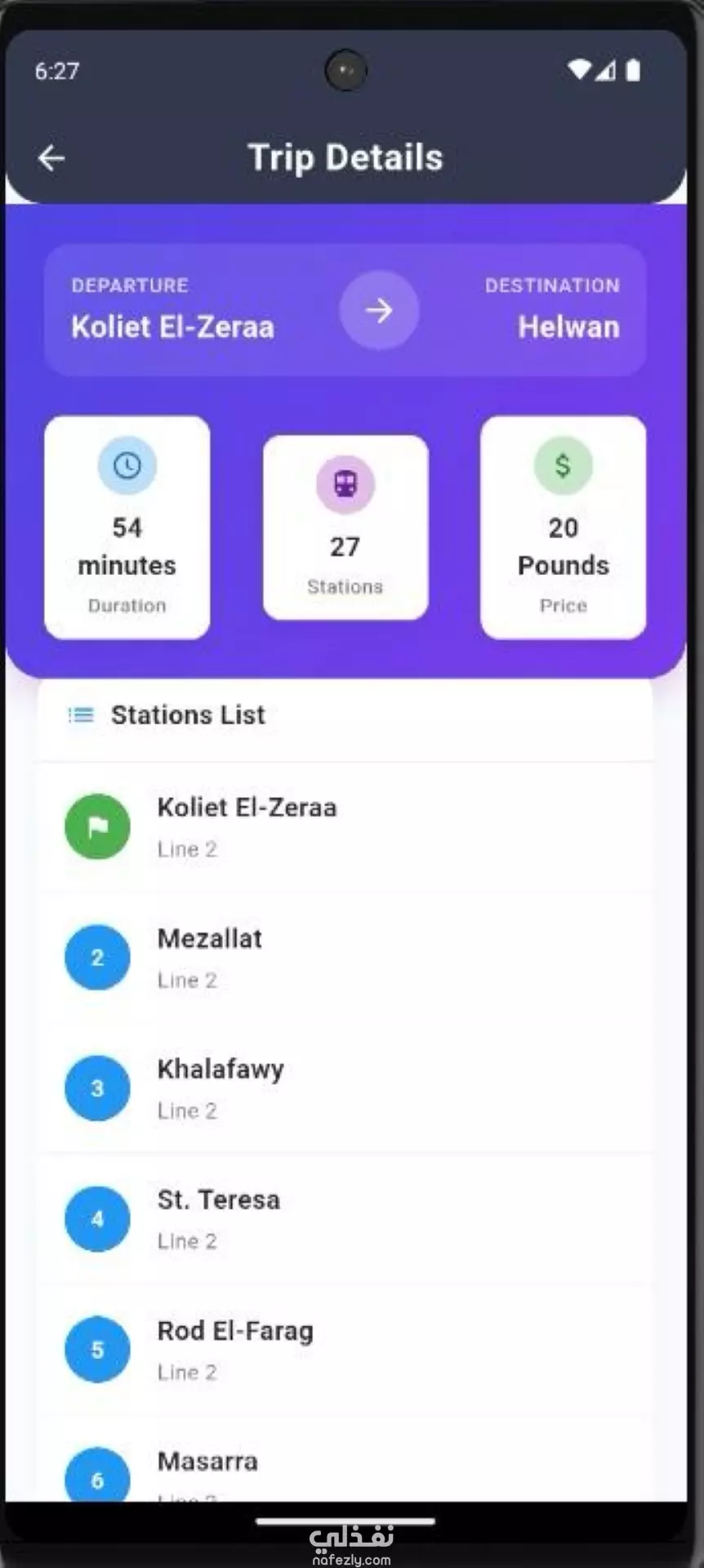
Task: Go back from Trip Details
Action: (51, 158)
